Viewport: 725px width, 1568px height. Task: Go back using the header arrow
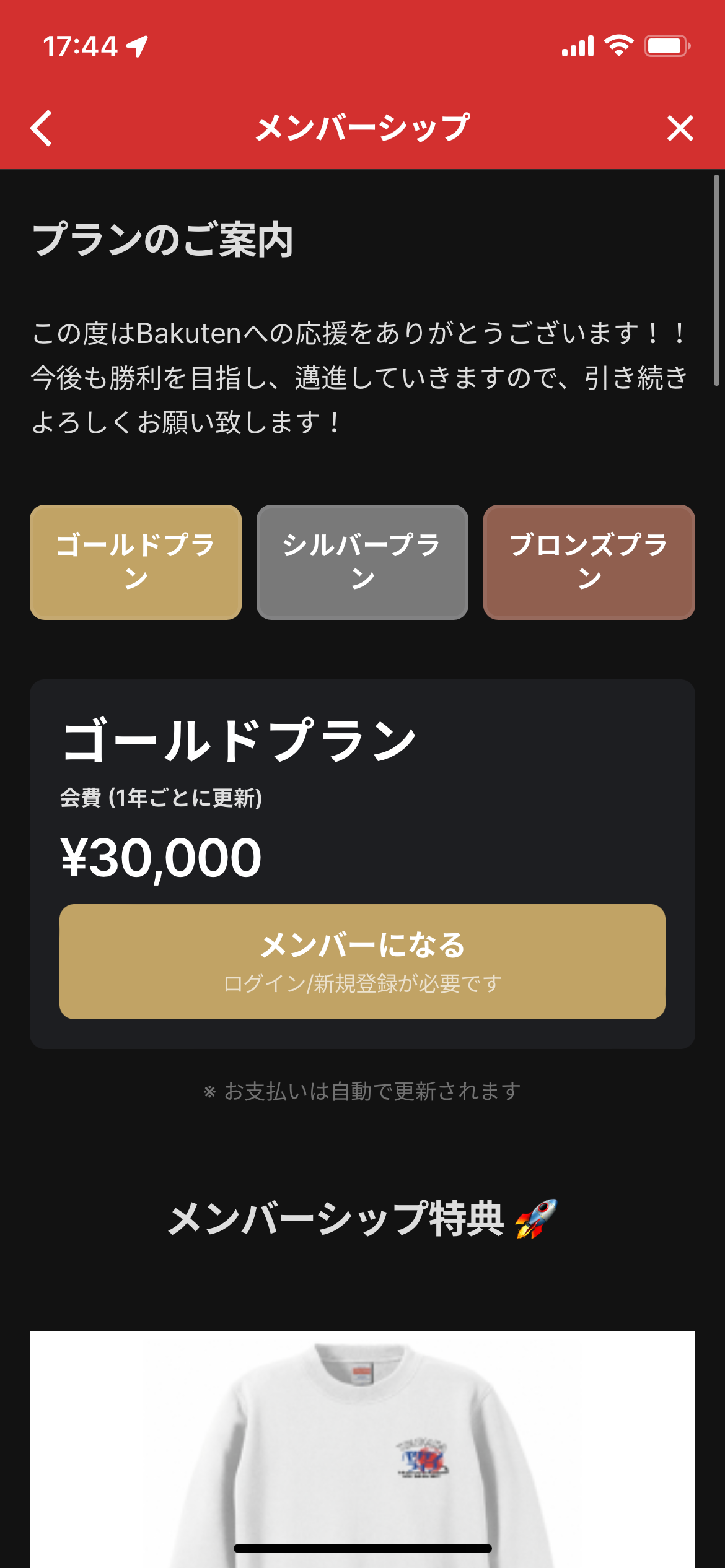pyautogui.click(x=42, y=129)
